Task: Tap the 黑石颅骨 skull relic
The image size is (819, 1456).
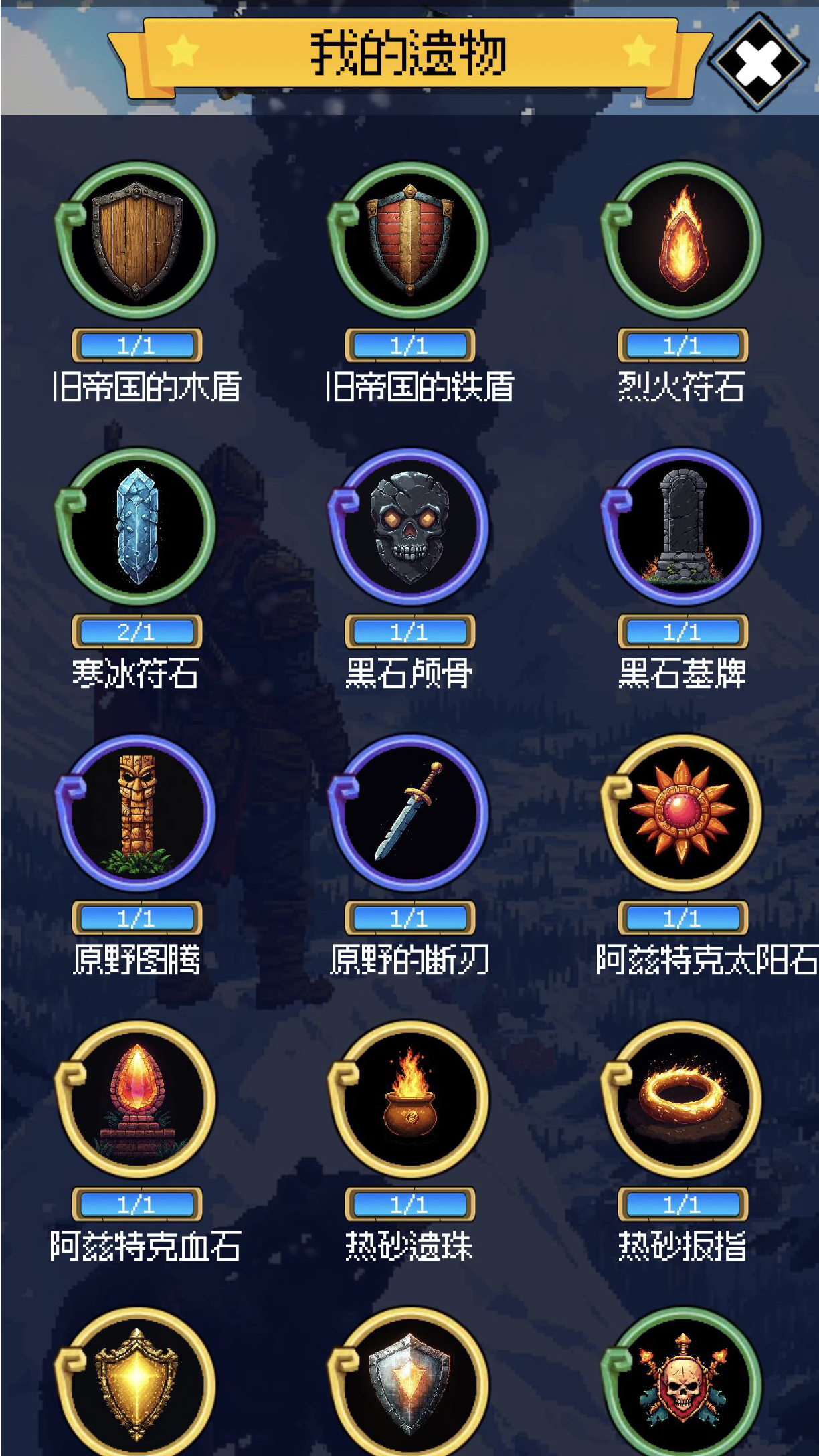Action: click(x=410, y=527)
